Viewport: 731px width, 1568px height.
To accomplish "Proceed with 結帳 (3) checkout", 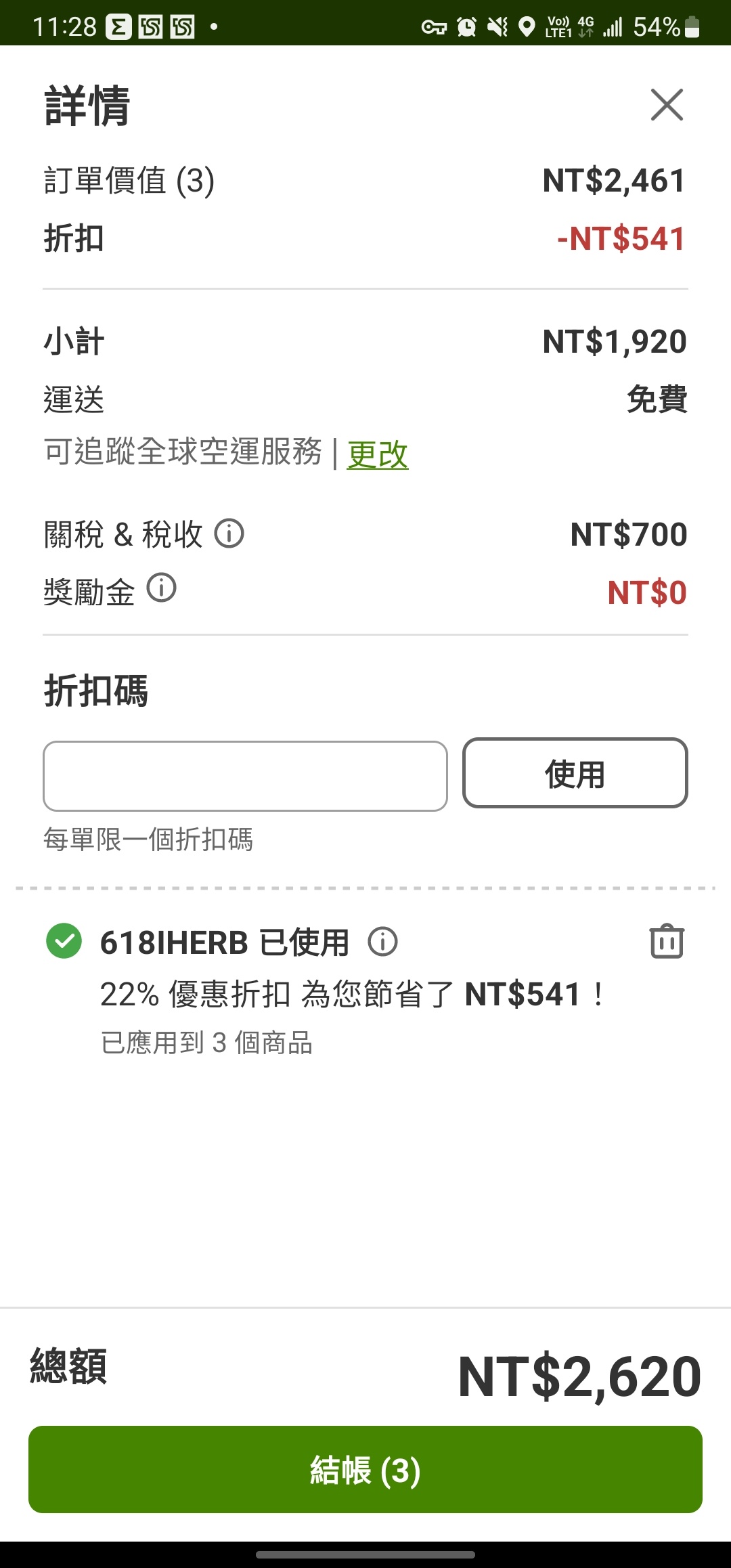I will point(365,1469).
